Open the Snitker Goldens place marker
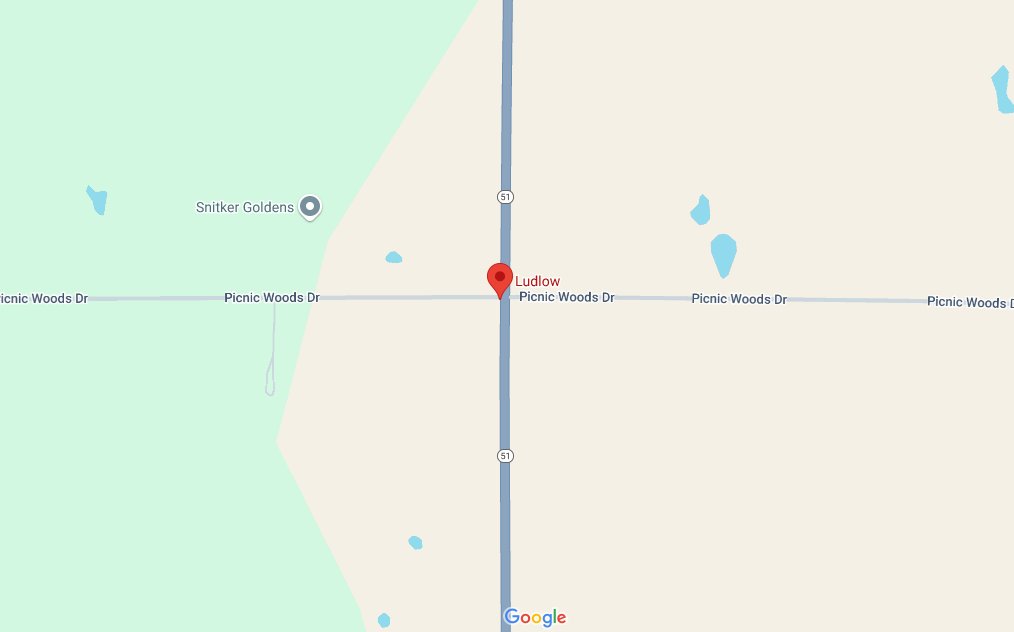 (311, 207)
